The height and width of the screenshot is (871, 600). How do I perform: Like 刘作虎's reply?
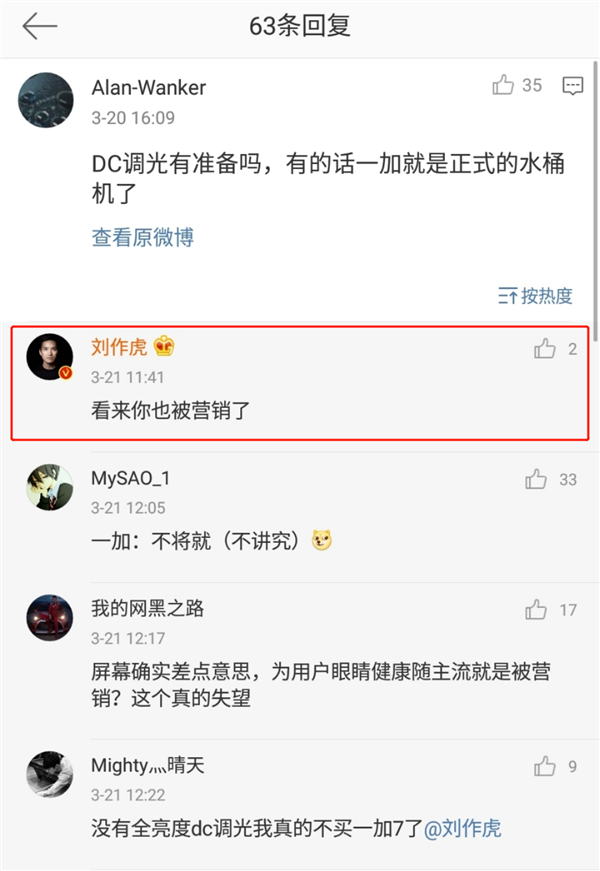[545, 348]
